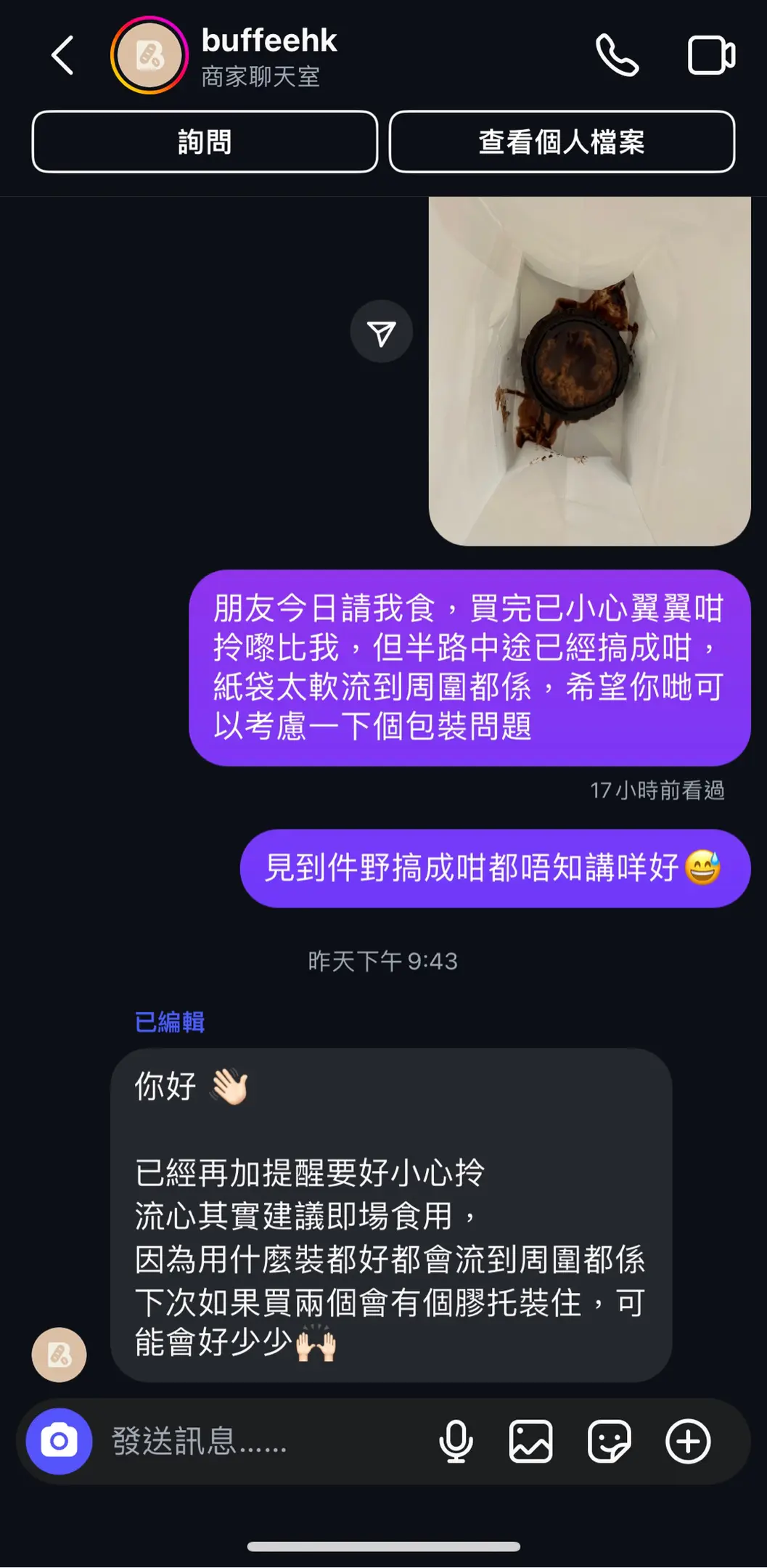Open buffeehk's avatar beside the reply

tap(60, 1355)
